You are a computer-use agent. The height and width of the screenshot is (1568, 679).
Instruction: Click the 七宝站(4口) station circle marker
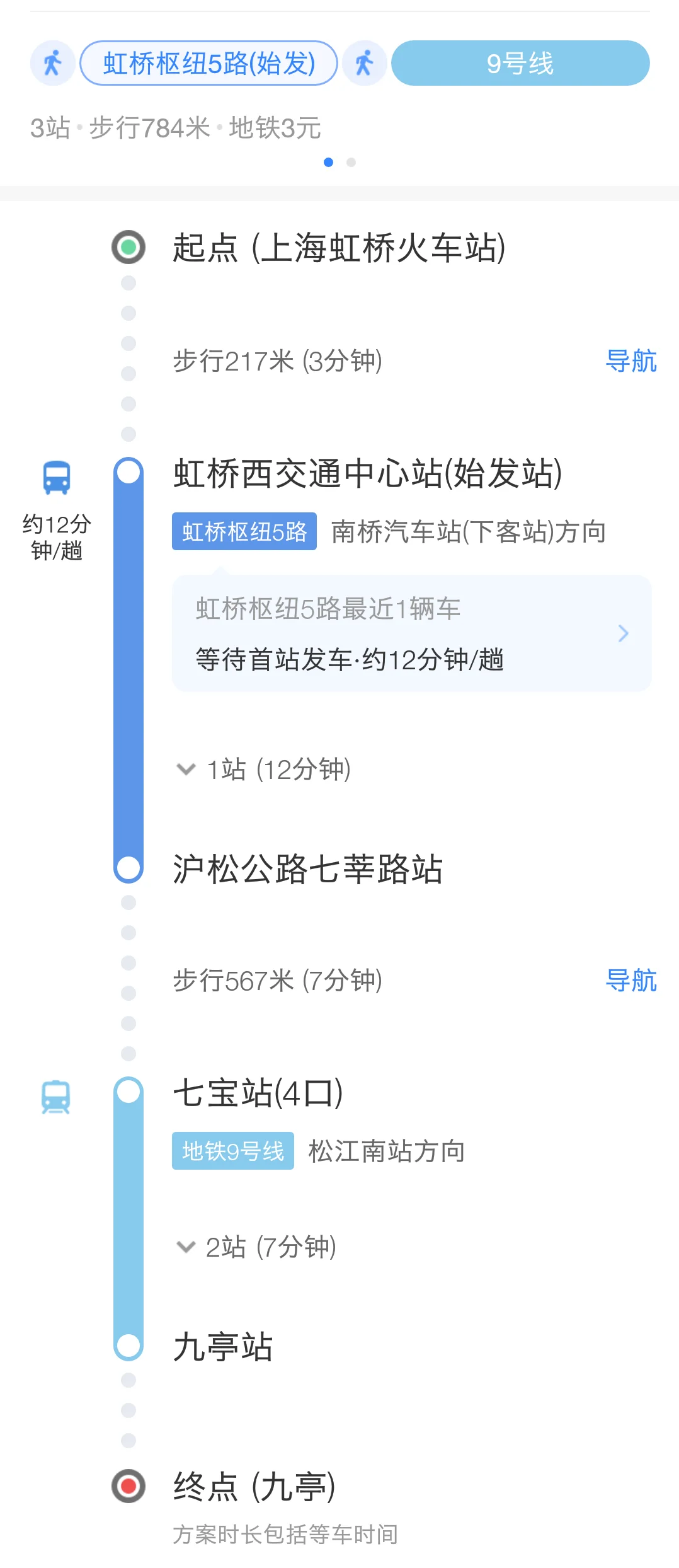128,1092
